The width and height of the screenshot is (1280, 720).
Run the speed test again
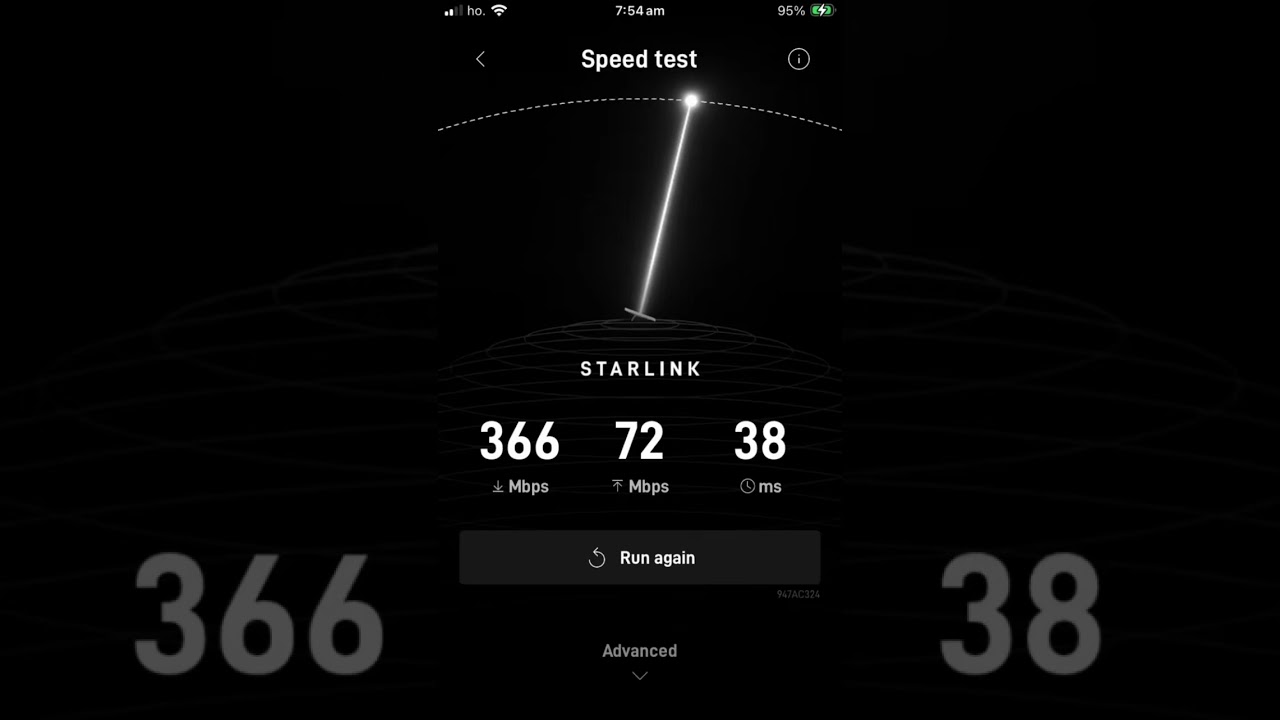pyautogui.click(x=640, y=558)
